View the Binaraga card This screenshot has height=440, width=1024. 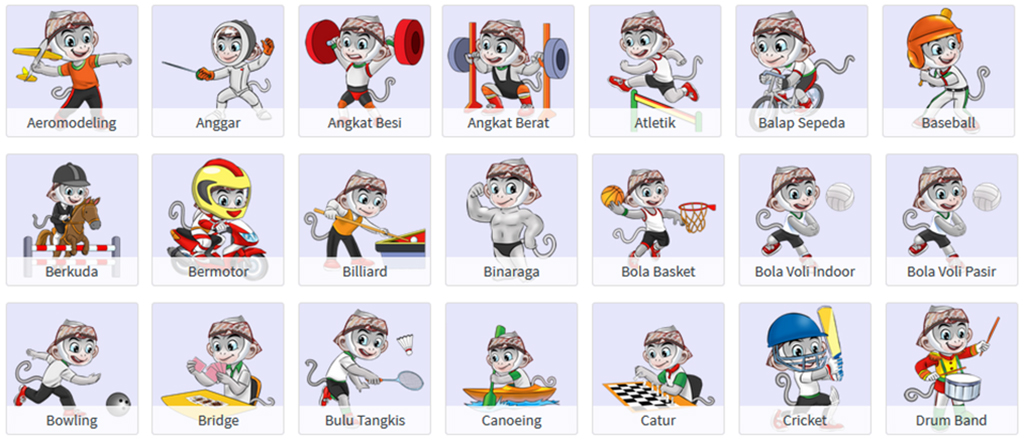coord(511,220)
